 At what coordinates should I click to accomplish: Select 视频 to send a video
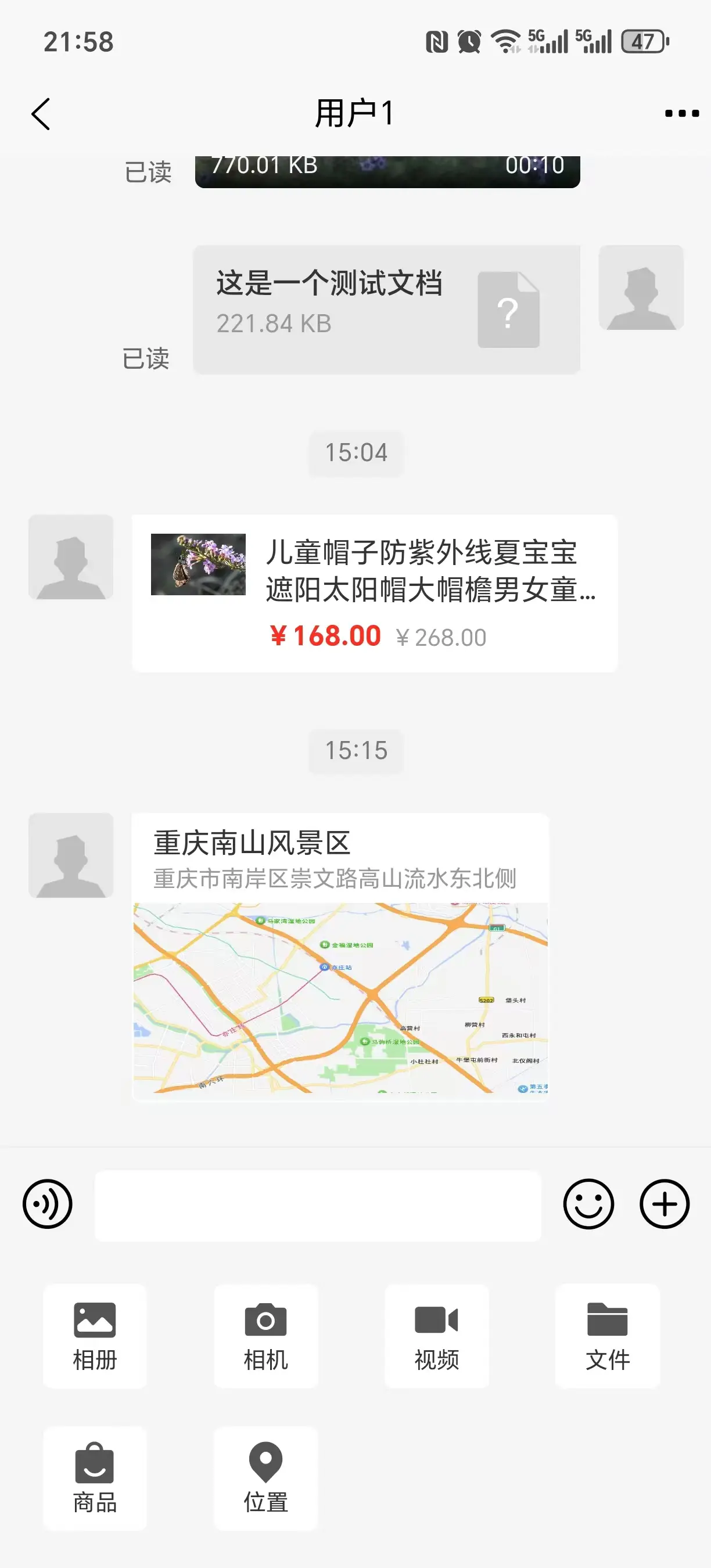point(436,1336)
